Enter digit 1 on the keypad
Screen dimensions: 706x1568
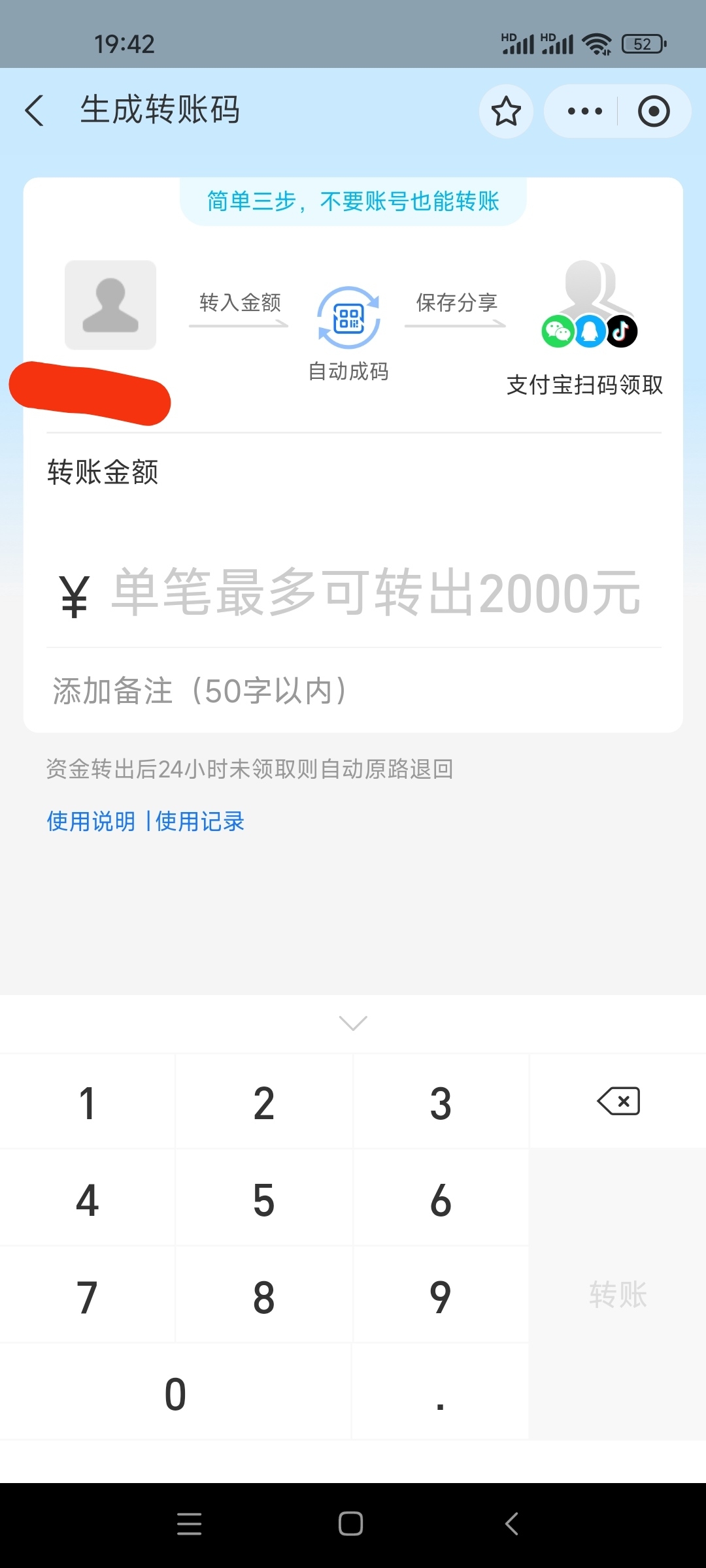click(x=88, y=1103)
